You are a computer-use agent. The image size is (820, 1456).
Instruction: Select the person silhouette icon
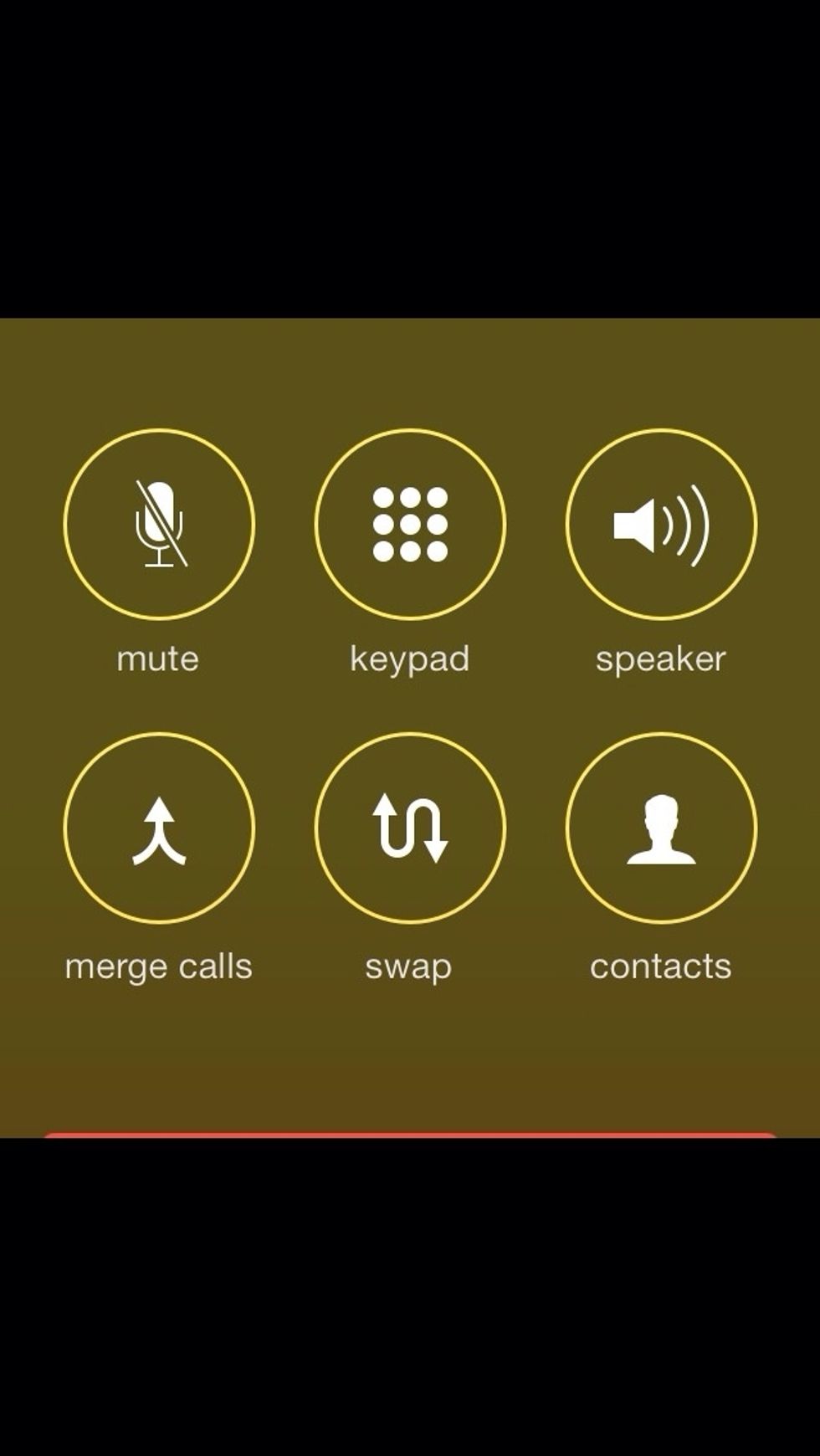[x=661, y=827]
